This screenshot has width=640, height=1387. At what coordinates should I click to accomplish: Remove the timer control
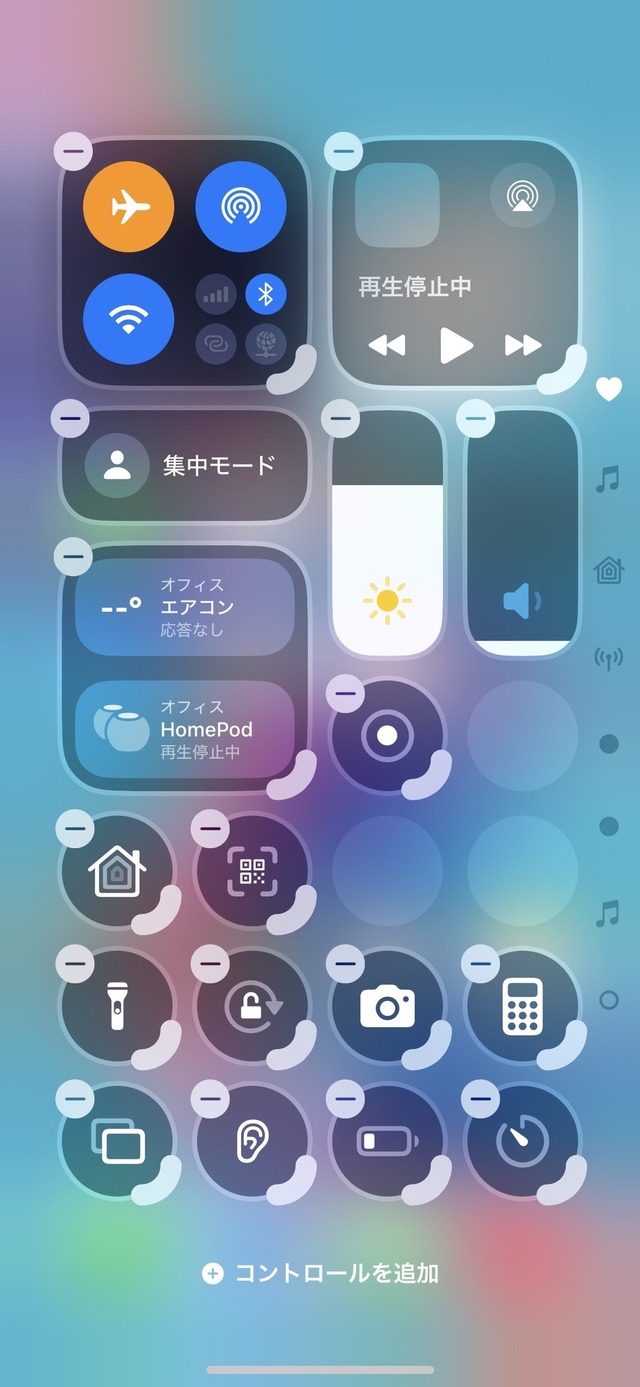click(x=481, y=1099)
